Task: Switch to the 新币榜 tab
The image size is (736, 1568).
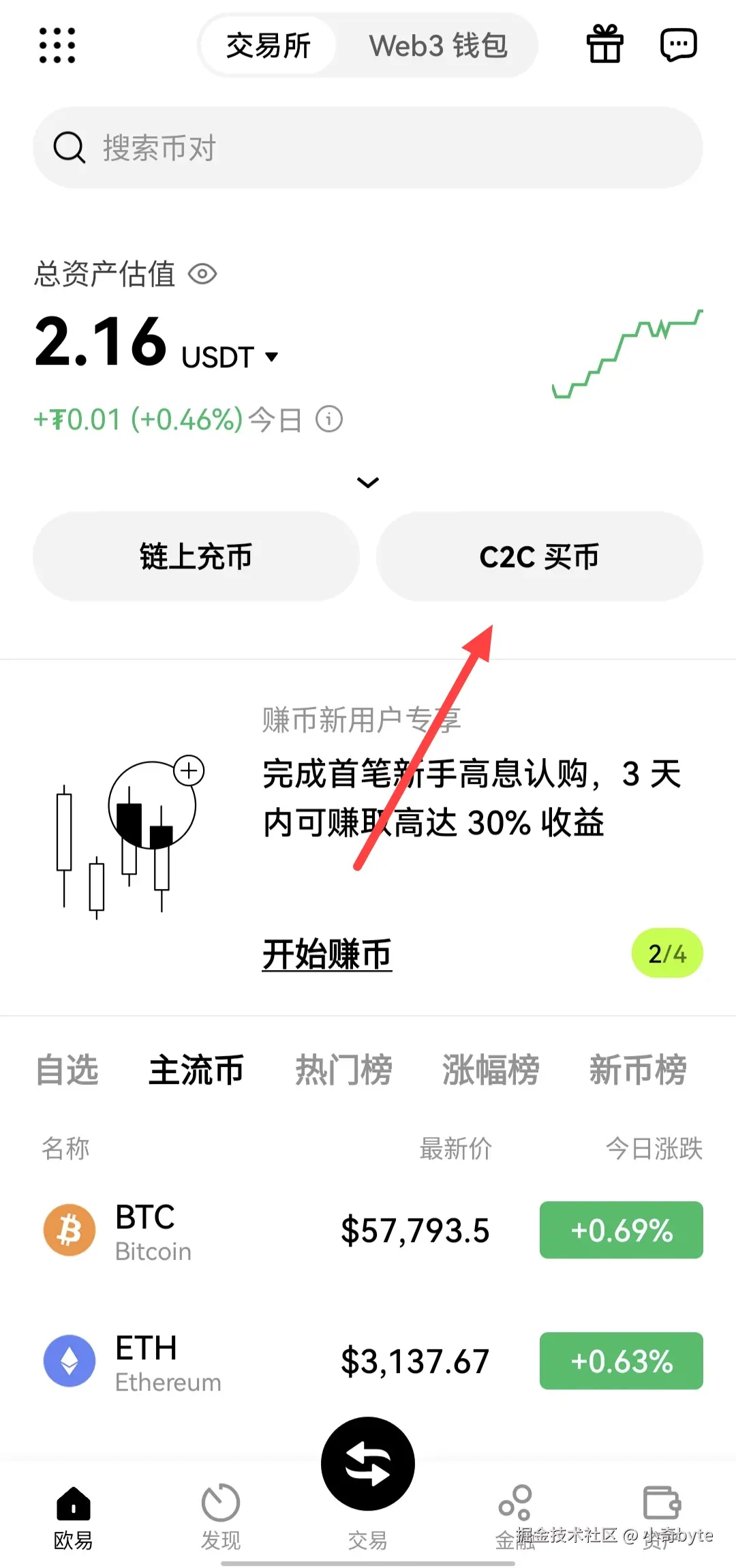Action: point(638,1070)
